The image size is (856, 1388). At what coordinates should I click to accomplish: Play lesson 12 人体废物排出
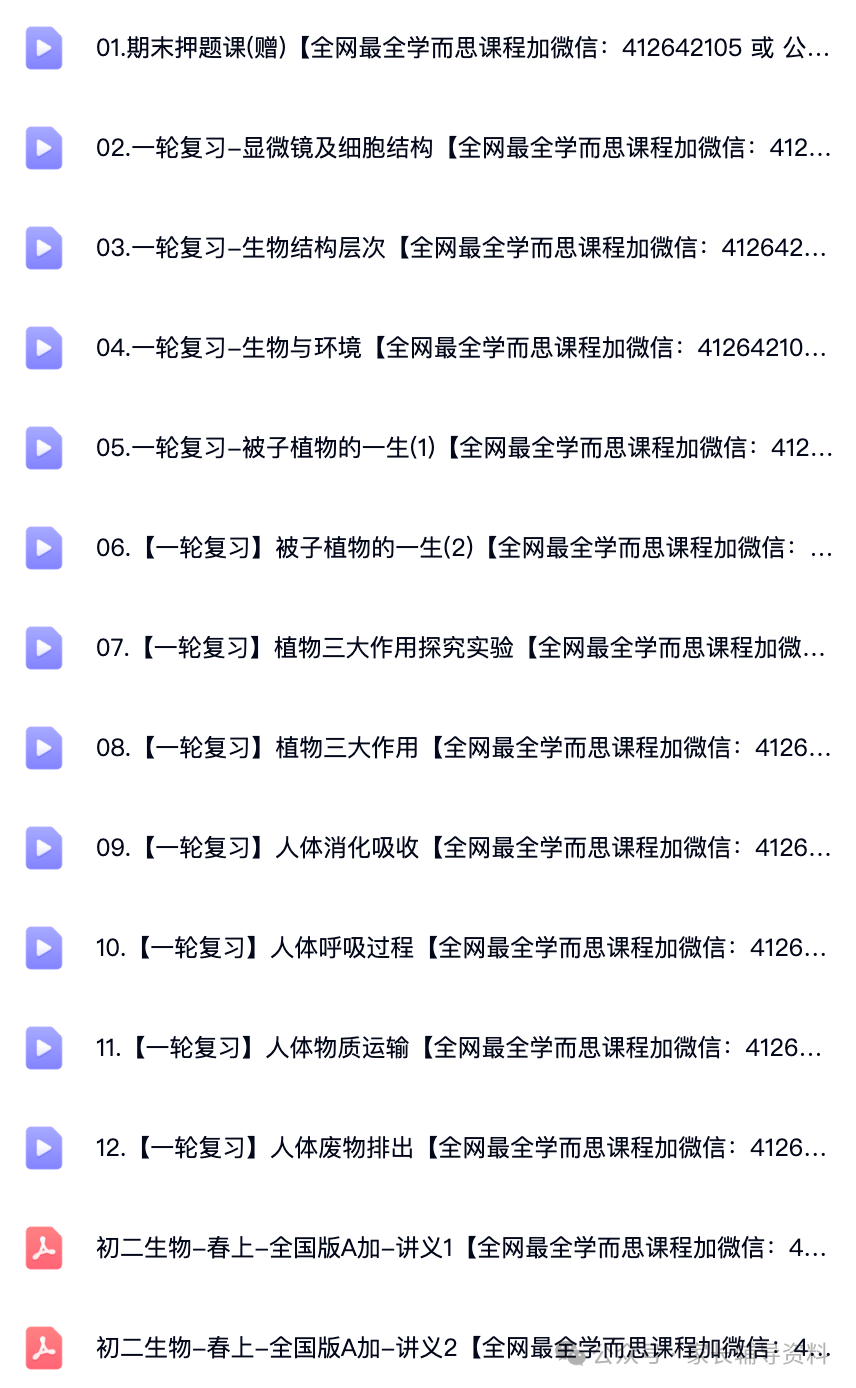tap(428, 1148)
